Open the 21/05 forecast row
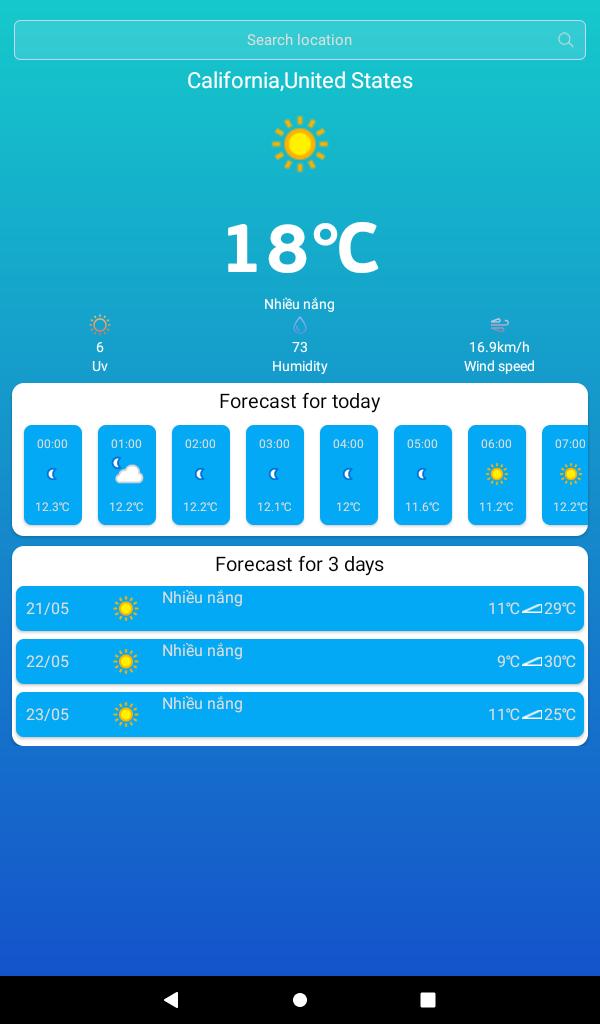 click(300, 608)
